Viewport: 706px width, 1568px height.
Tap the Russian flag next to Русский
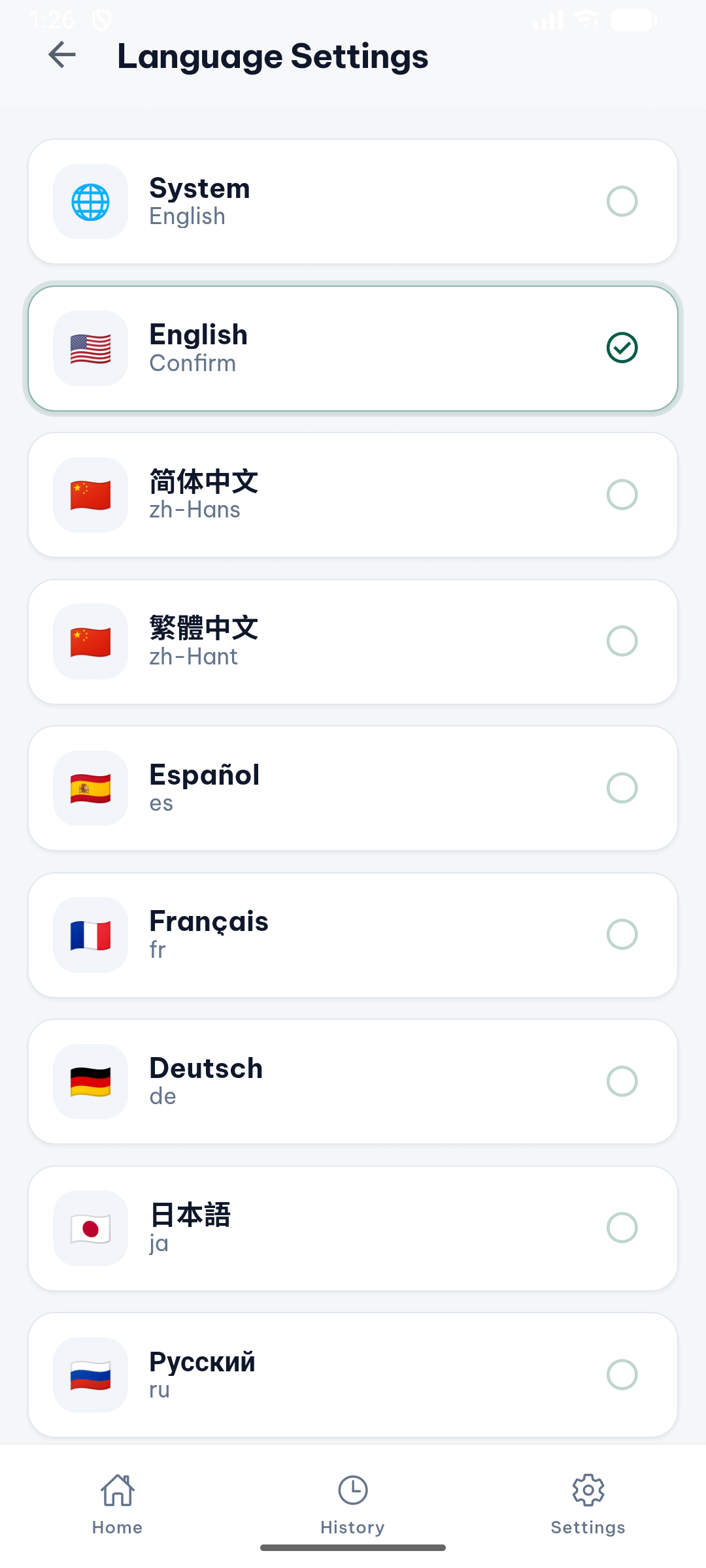(90, 1375)
